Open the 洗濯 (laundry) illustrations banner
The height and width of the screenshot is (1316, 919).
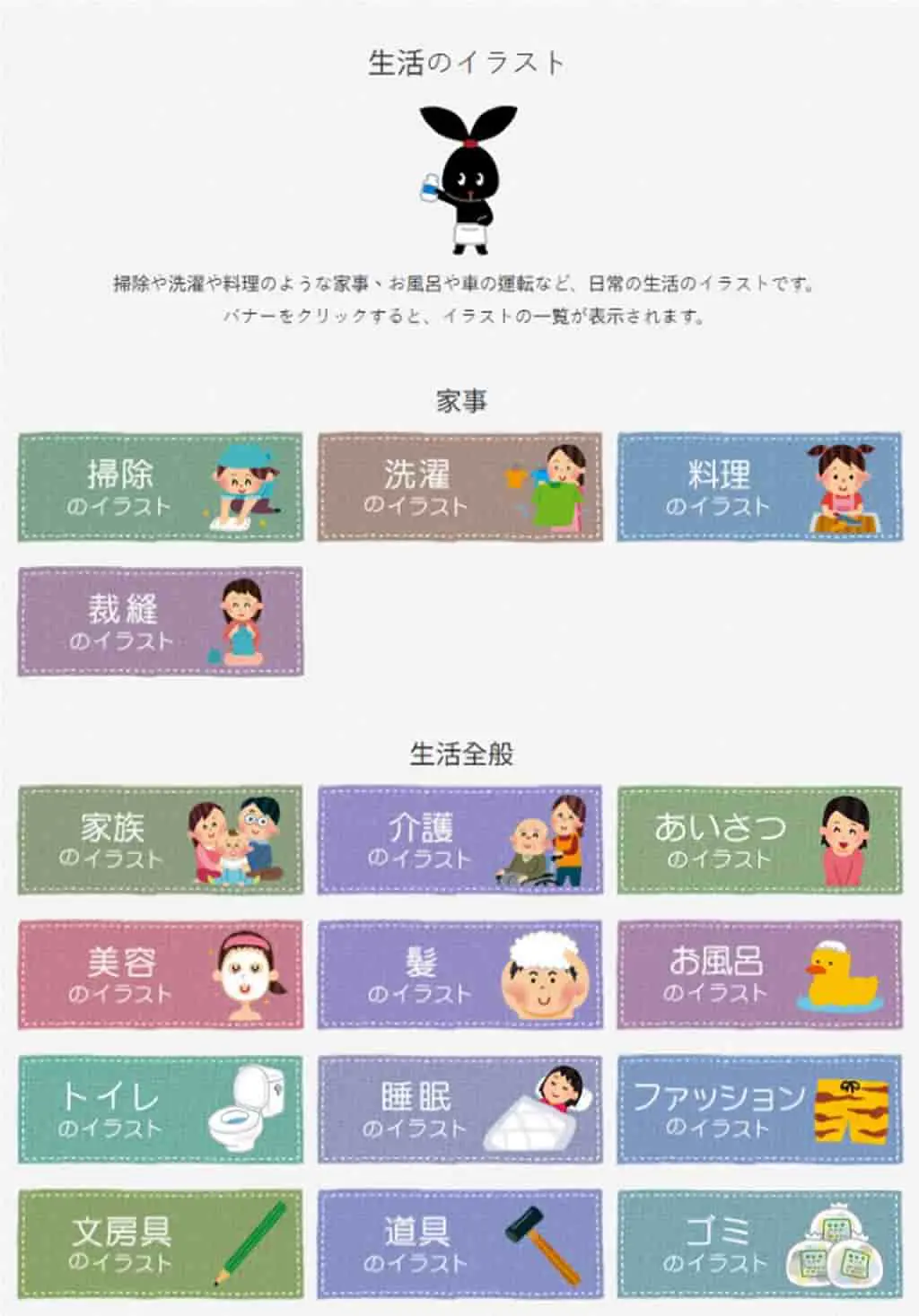click(x=459, y=487)
